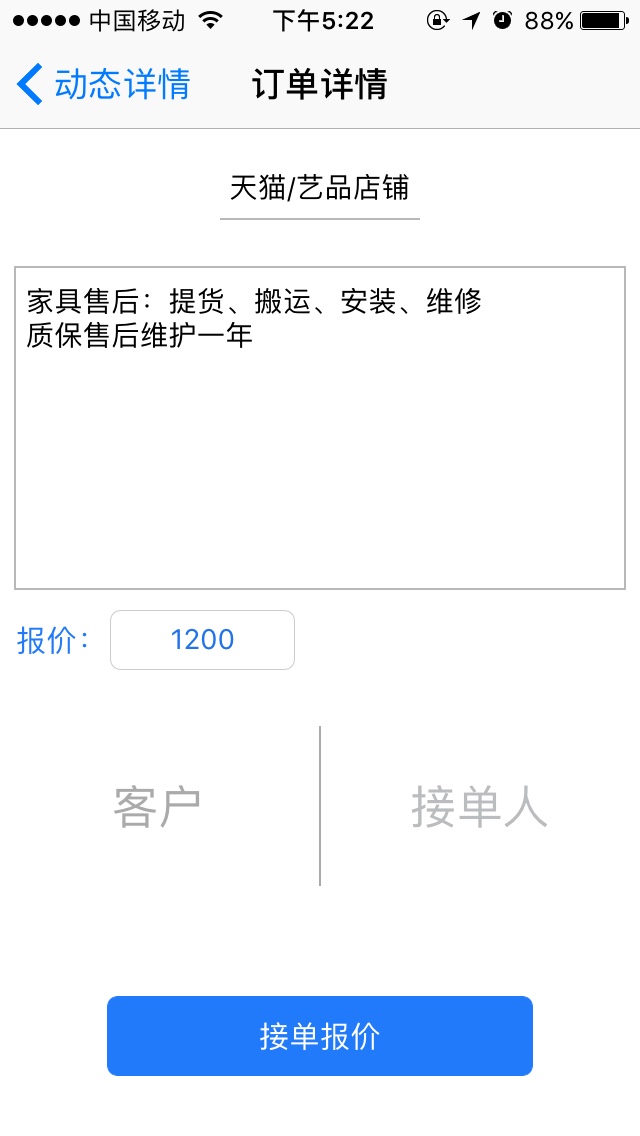Tap the 天猫/艺品店铺 title field

(320, 188)
